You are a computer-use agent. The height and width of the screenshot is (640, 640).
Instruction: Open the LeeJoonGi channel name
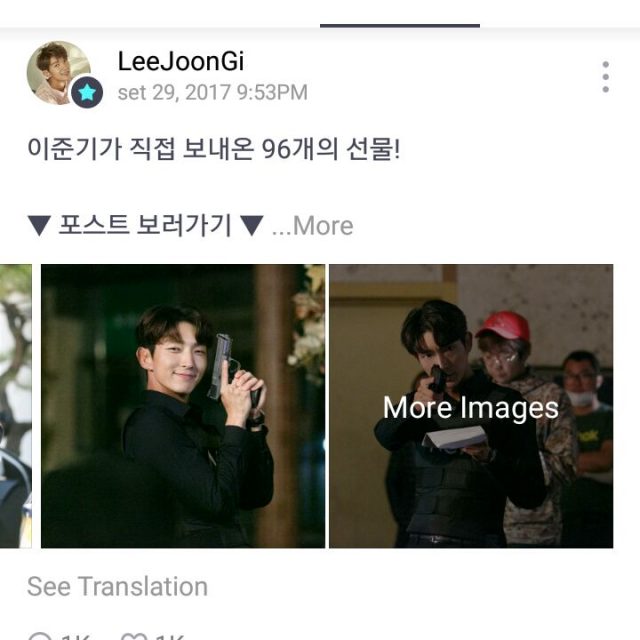click(181, 61)
